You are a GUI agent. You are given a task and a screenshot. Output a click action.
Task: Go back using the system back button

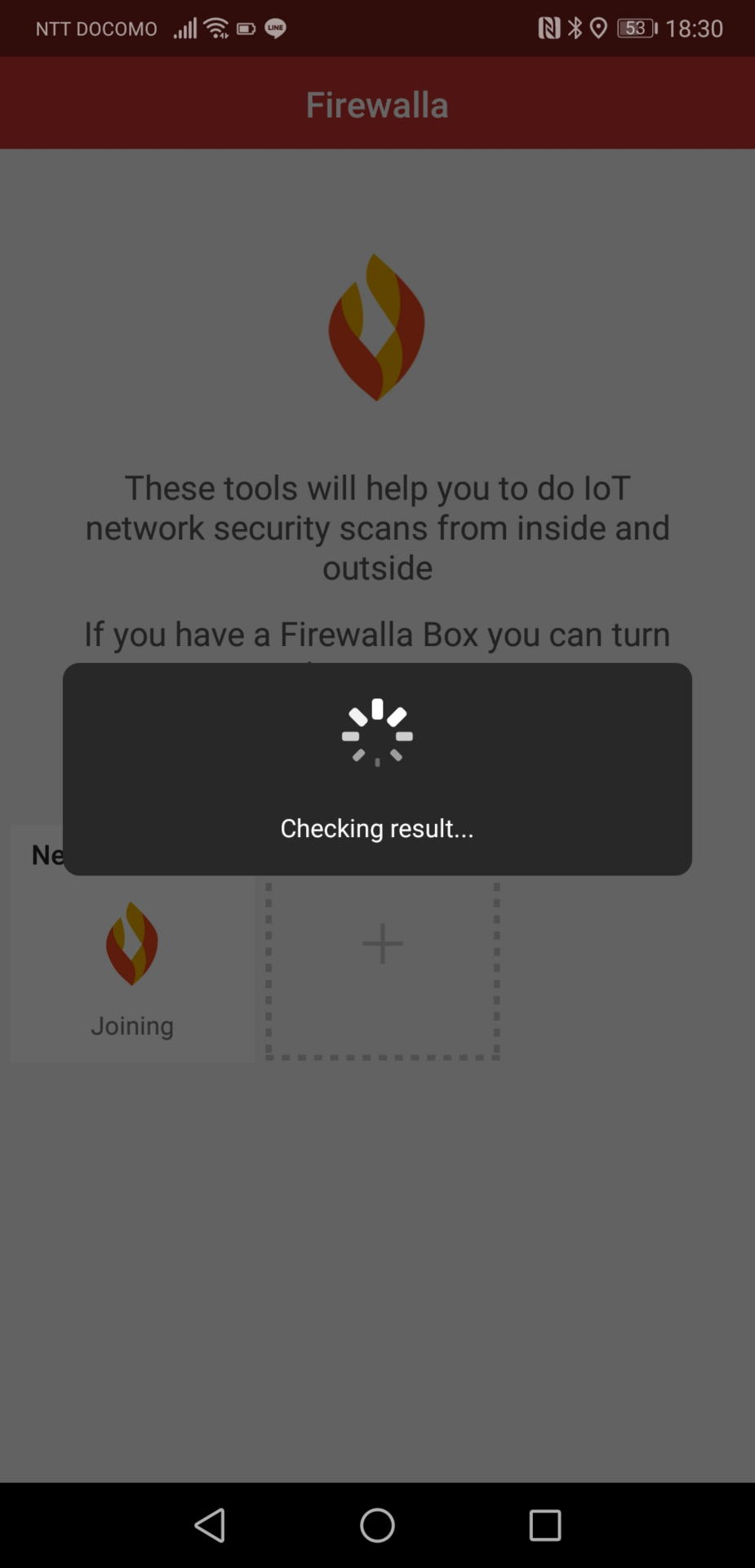(x=211, y=1525)
